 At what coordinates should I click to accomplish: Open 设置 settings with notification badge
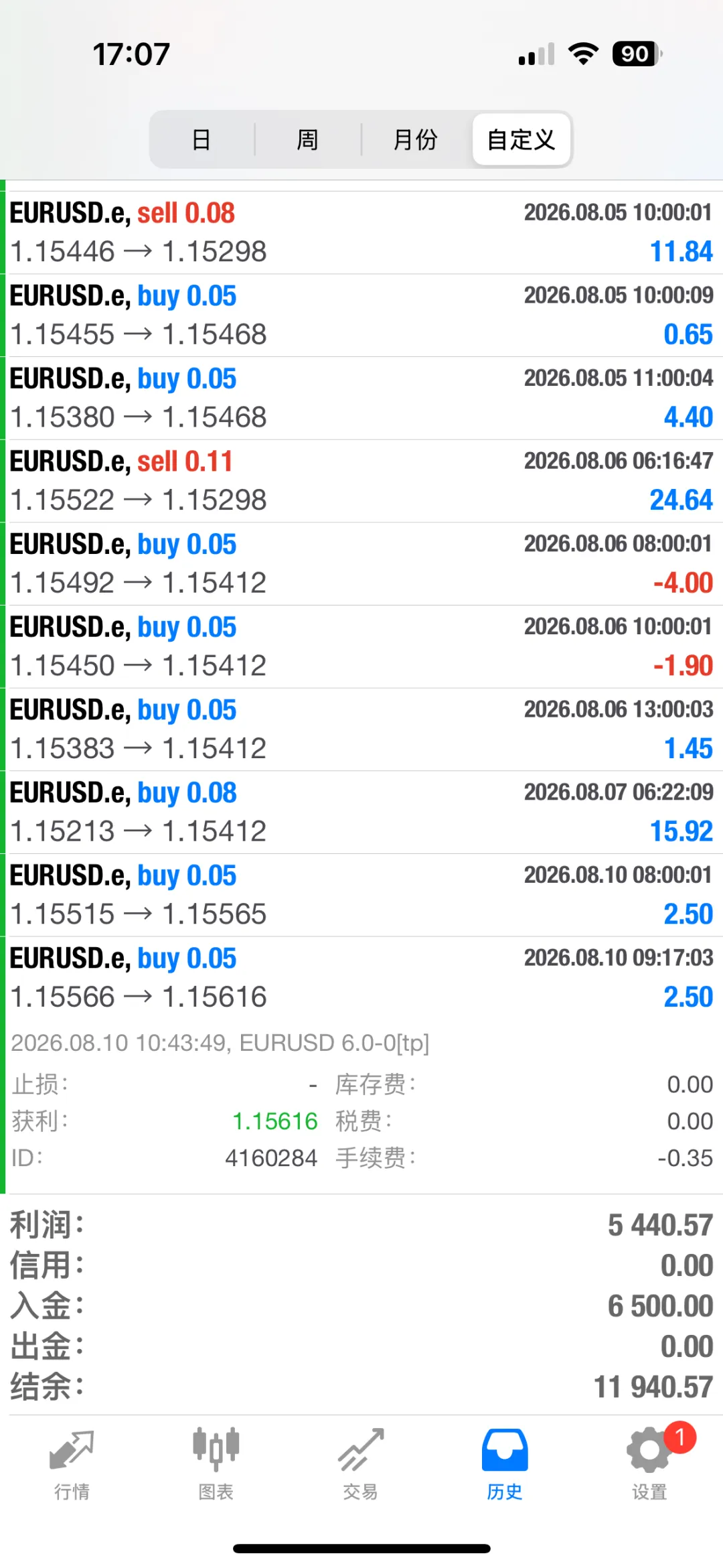point(649,1464)
